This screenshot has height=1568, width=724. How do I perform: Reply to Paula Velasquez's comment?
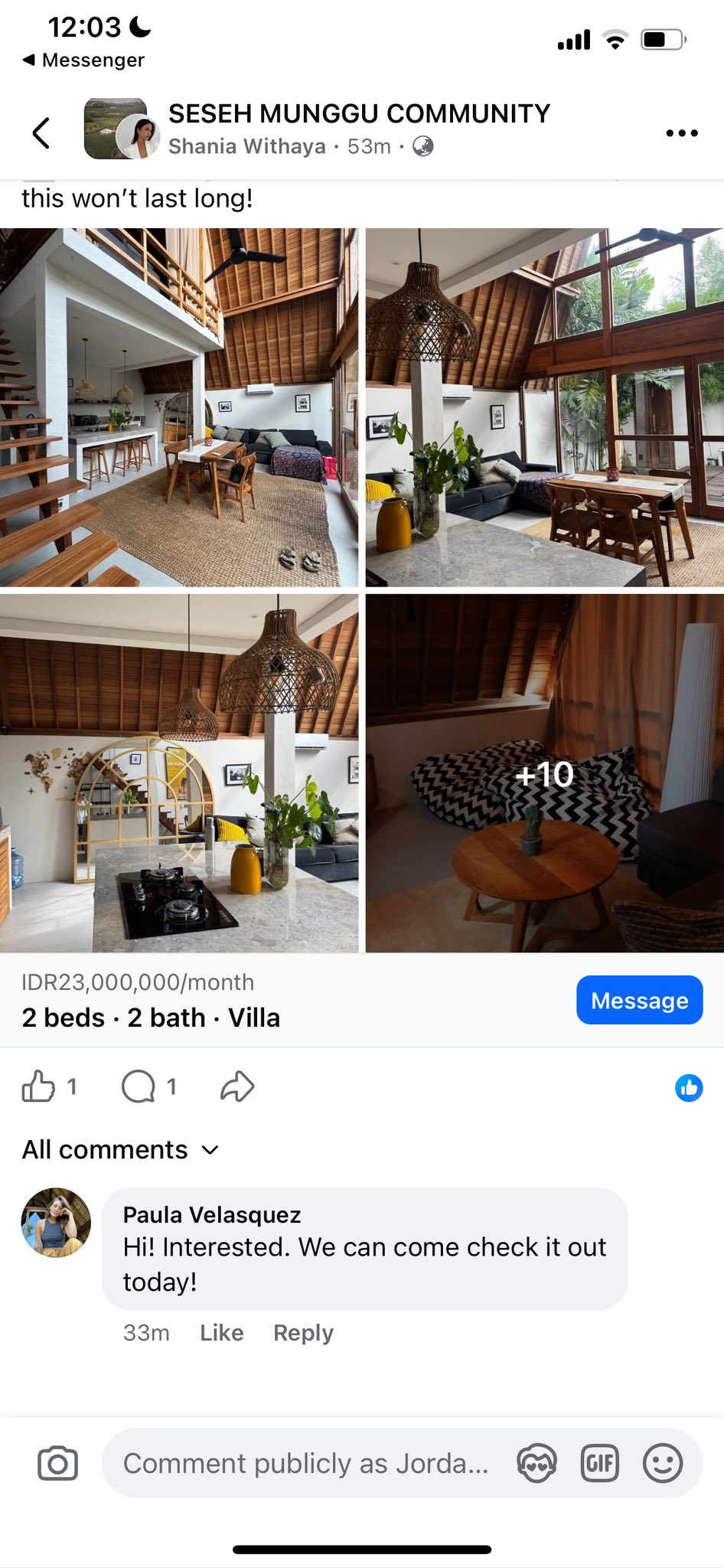point(303,1333)
